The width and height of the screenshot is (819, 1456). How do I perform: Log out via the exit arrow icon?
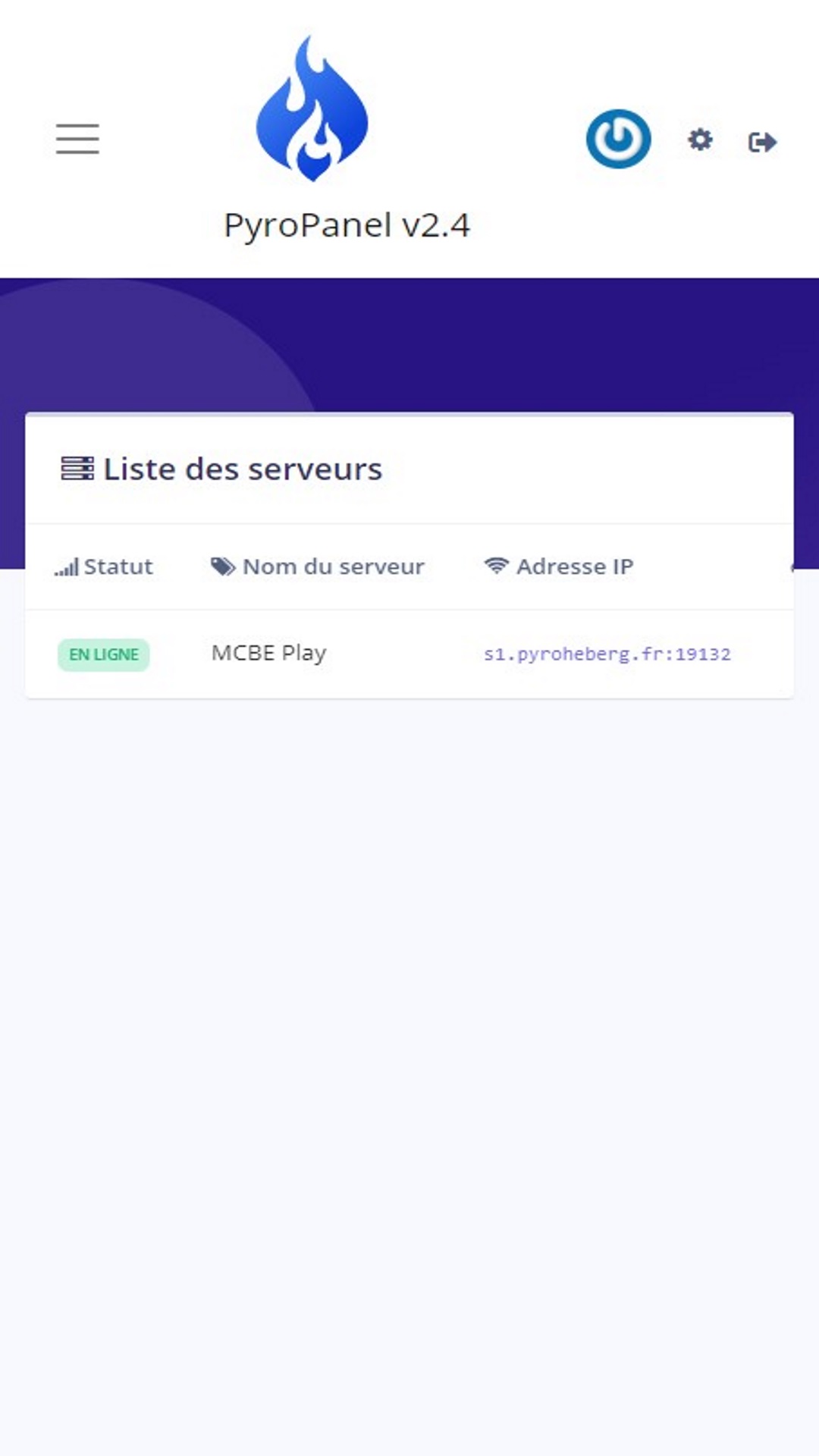(763, 141)
